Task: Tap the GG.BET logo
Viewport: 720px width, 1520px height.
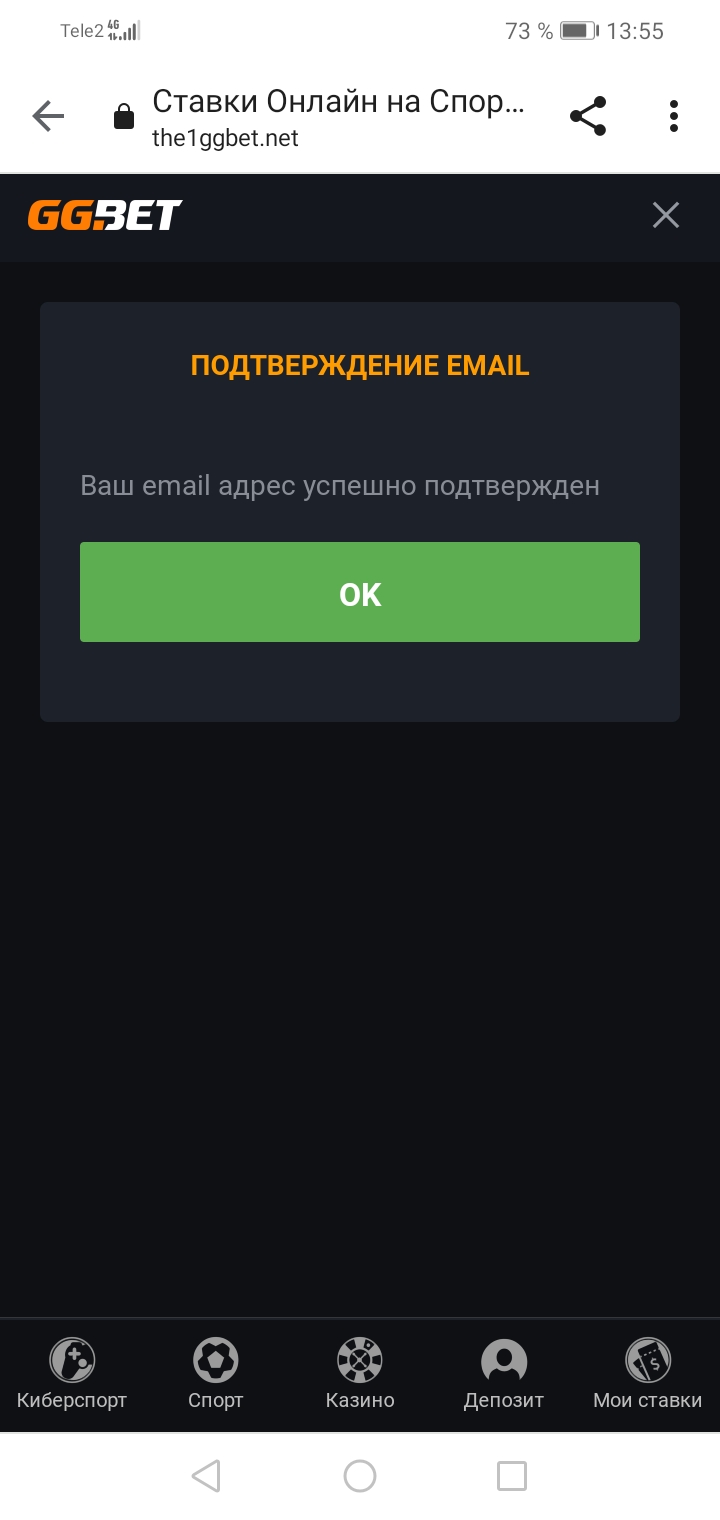Action: click(x=103, y=214)
